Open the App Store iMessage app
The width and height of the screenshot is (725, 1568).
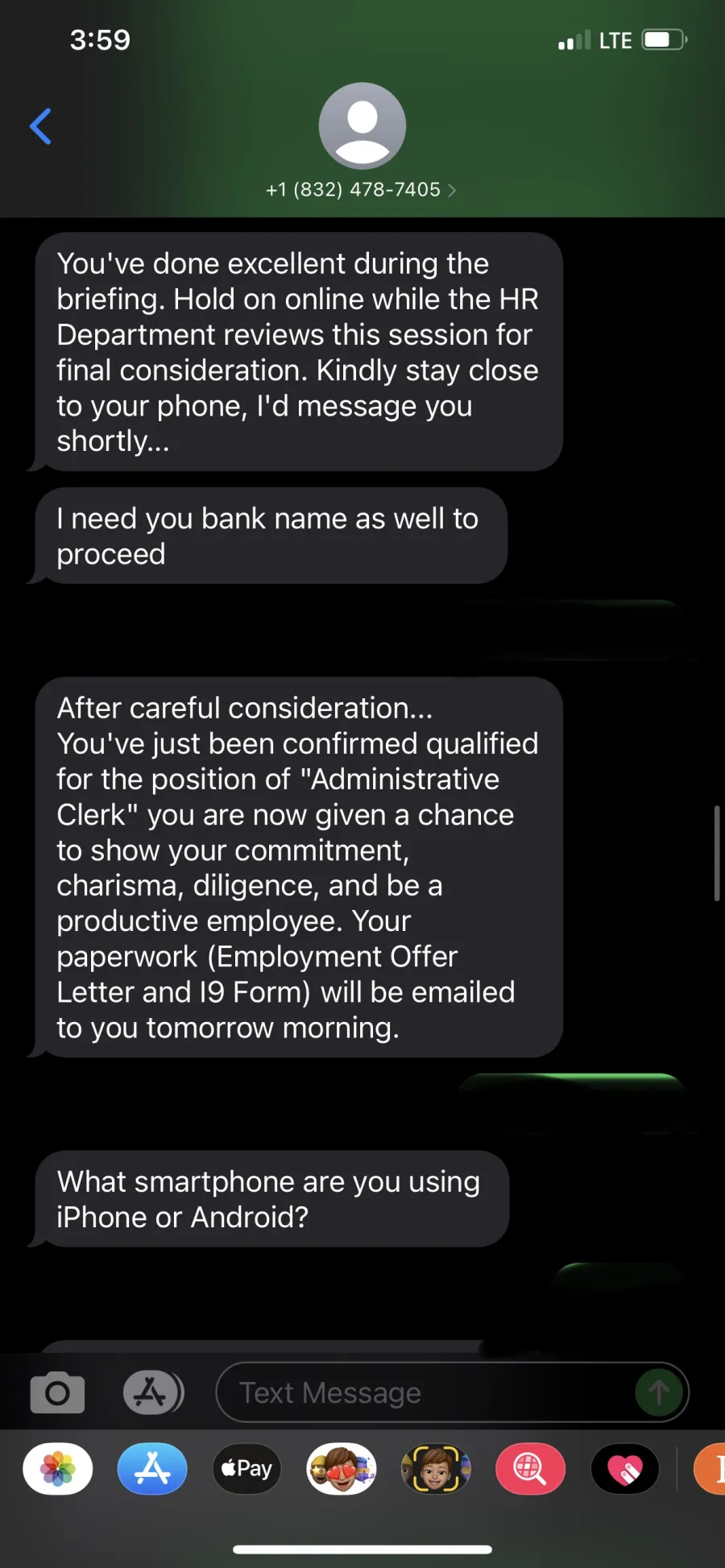click(x=152, y=1469)
